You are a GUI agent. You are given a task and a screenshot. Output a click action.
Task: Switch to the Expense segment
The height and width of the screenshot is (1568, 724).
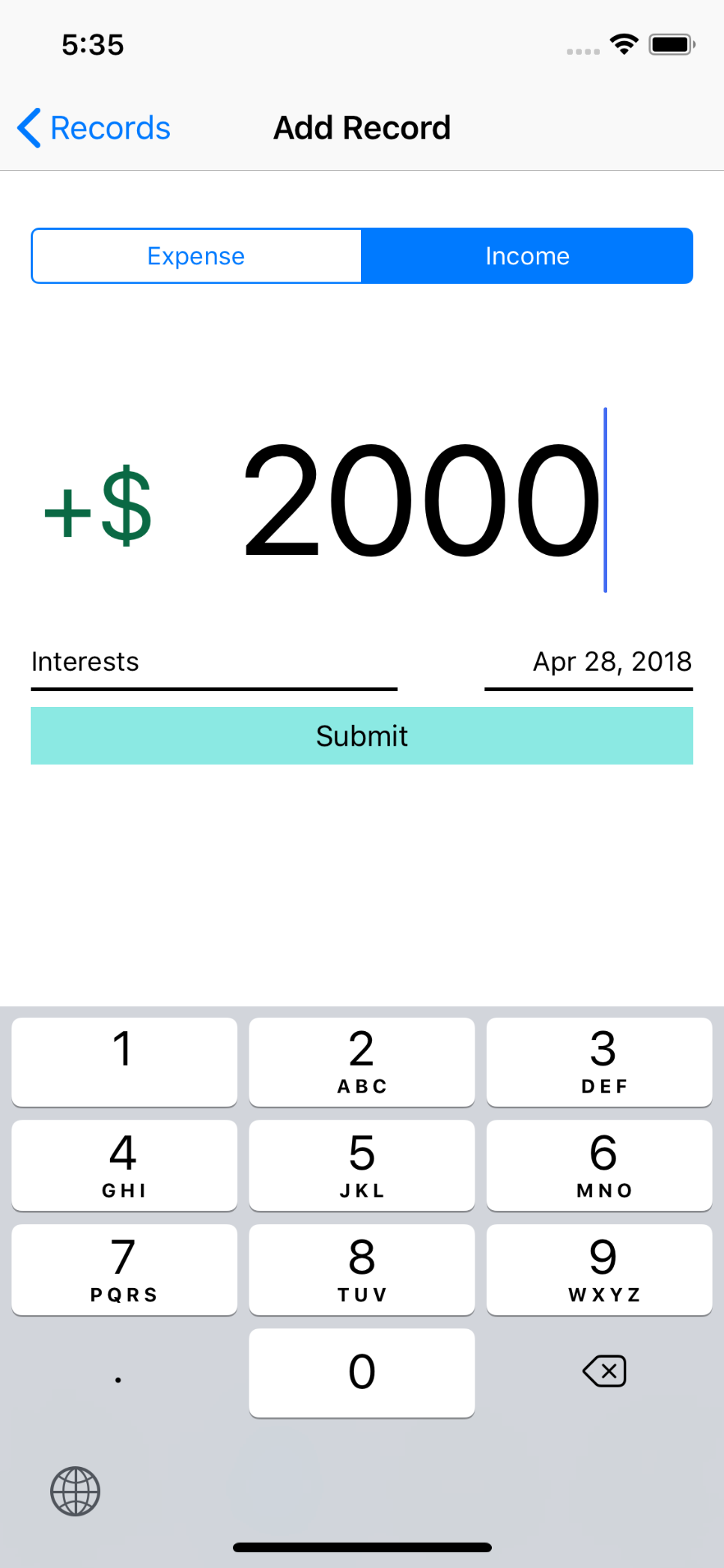[x=196, y=256]
